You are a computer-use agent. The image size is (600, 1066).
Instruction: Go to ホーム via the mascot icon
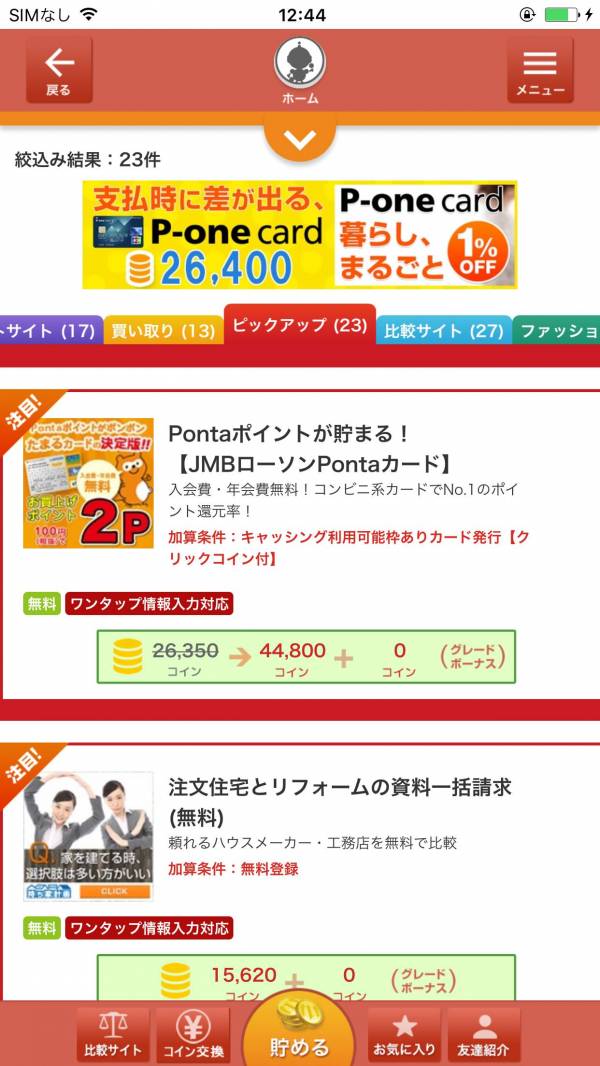300,70
